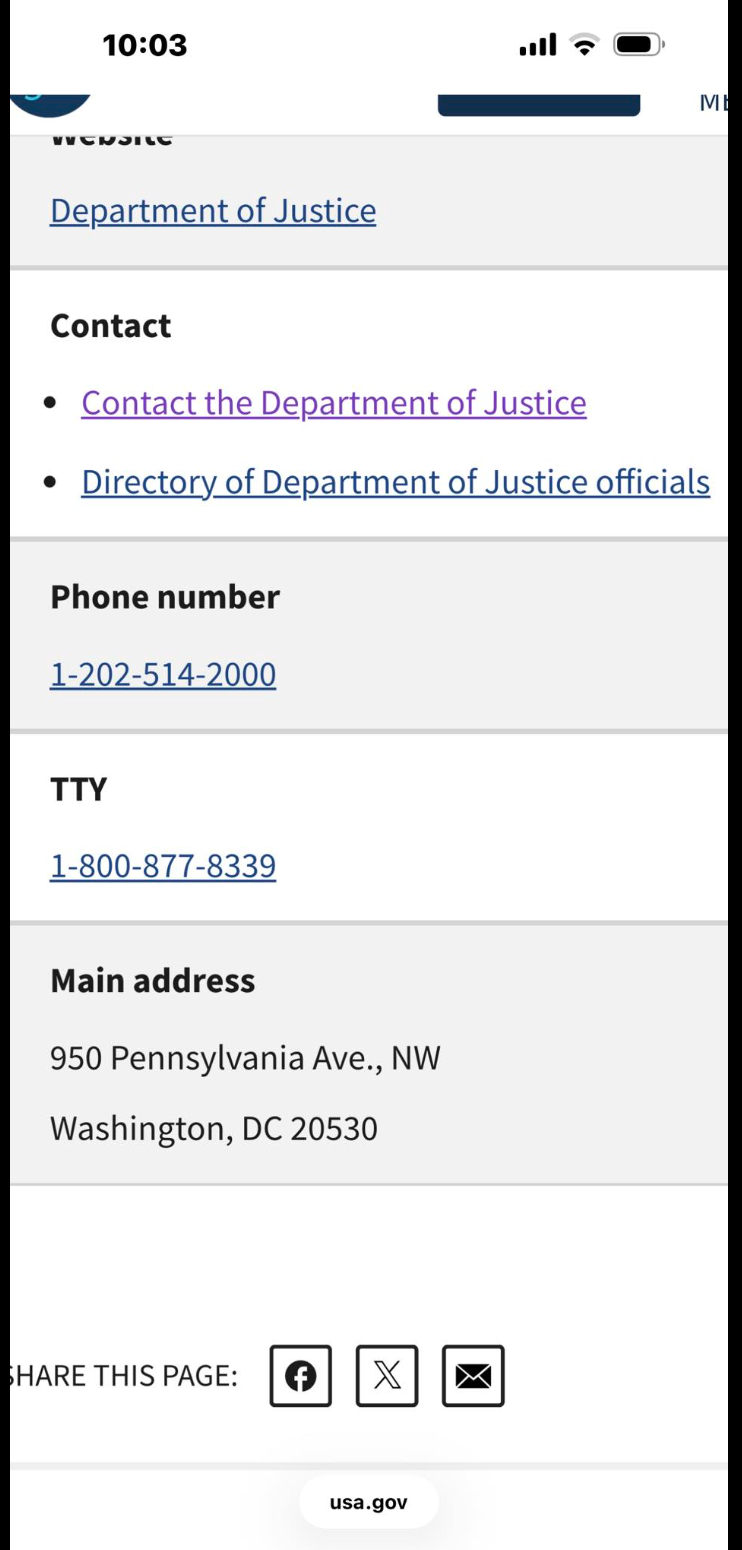Dial the TTY number 1-800-877-8339
The height and width of the screenshot is (1550, 742).
163,866
